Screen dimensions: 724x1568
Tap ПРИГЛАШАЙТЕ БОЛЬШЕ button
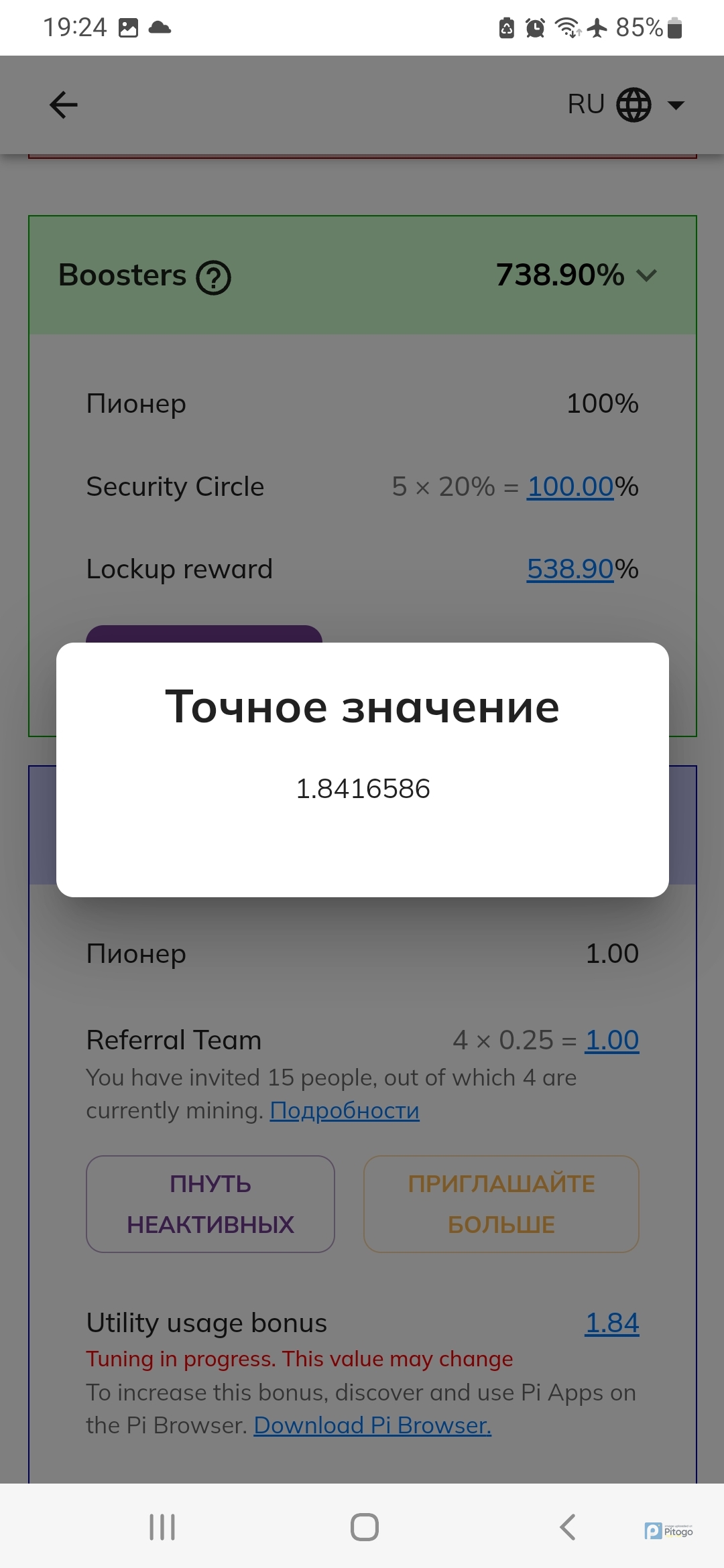point(501,1204)
